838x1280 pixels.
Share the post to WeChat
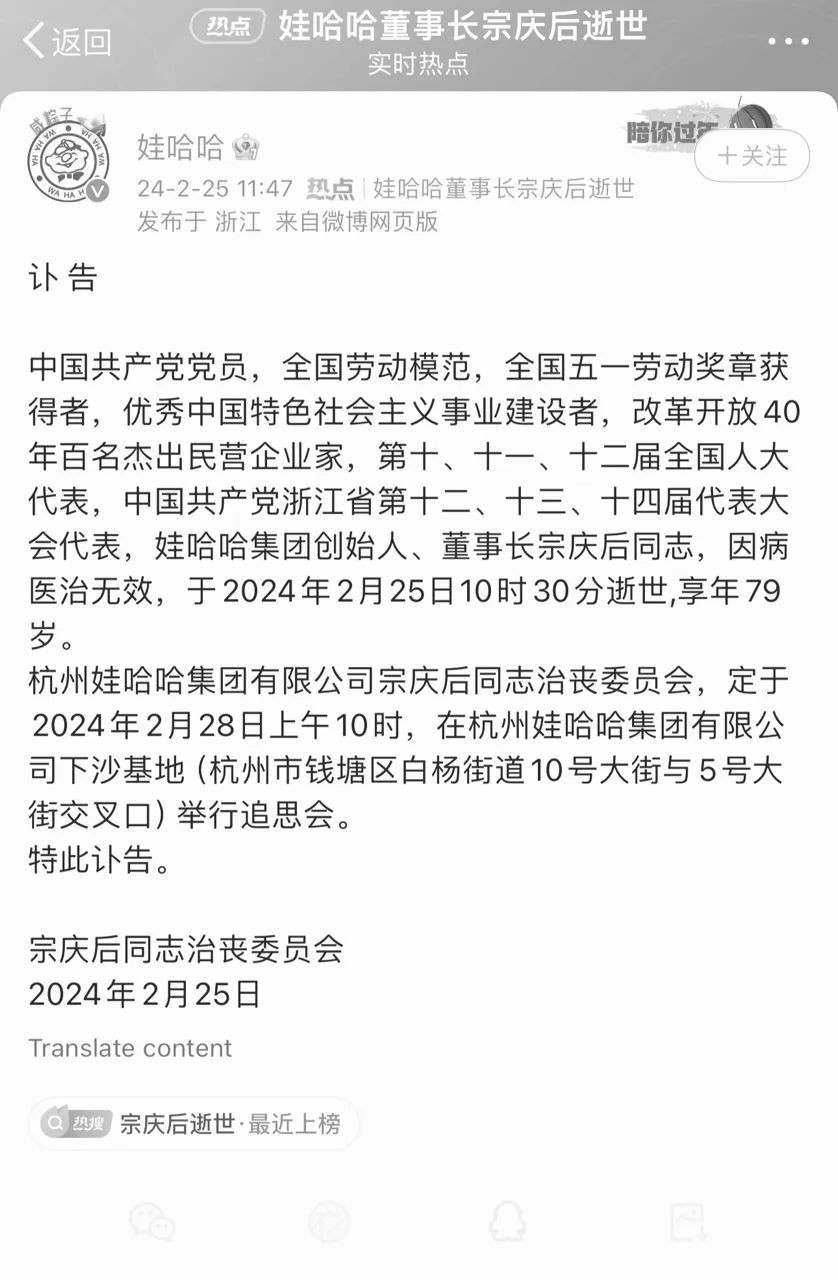151,1222
